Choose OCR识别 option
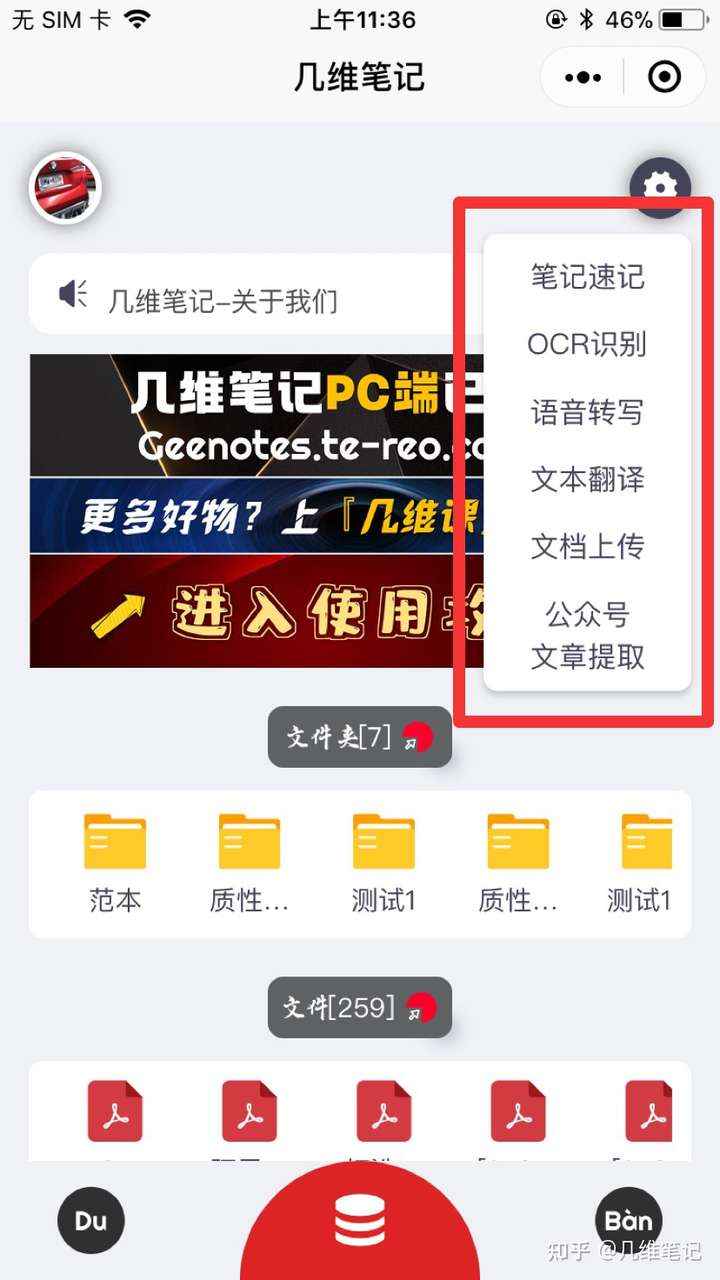This screenshot has width=720, height=1280. [x=587, y=344]
